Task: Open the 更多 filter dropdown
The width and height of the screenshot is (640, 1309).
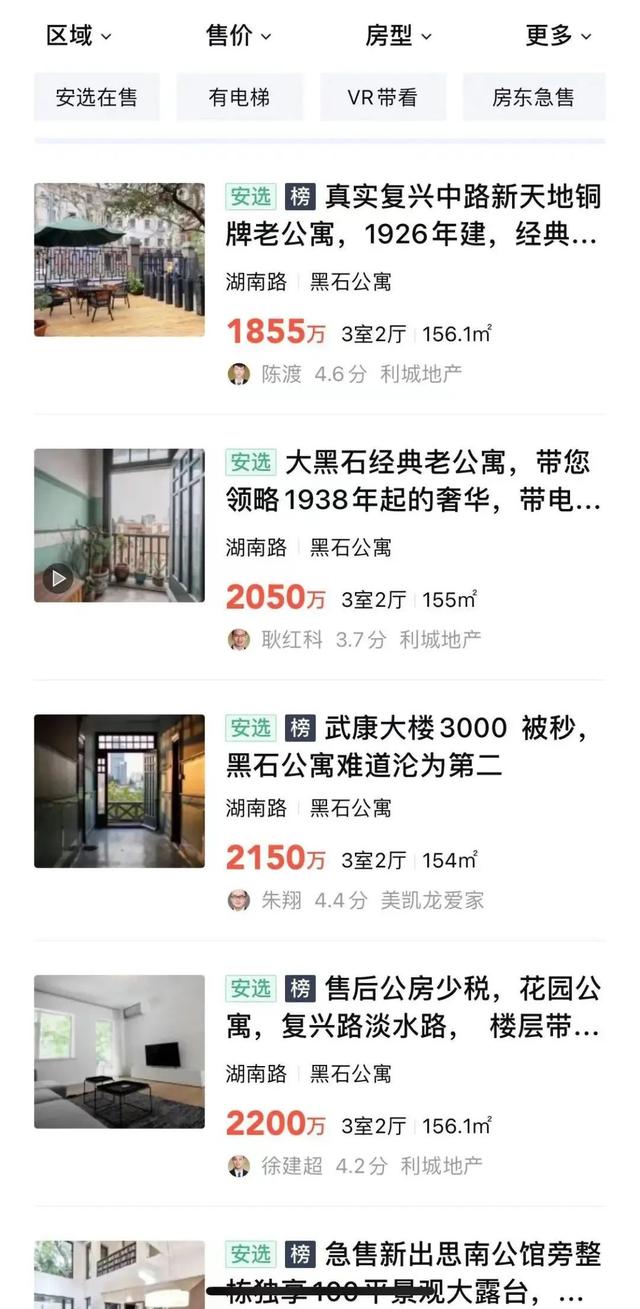Action: coord(558,36)
